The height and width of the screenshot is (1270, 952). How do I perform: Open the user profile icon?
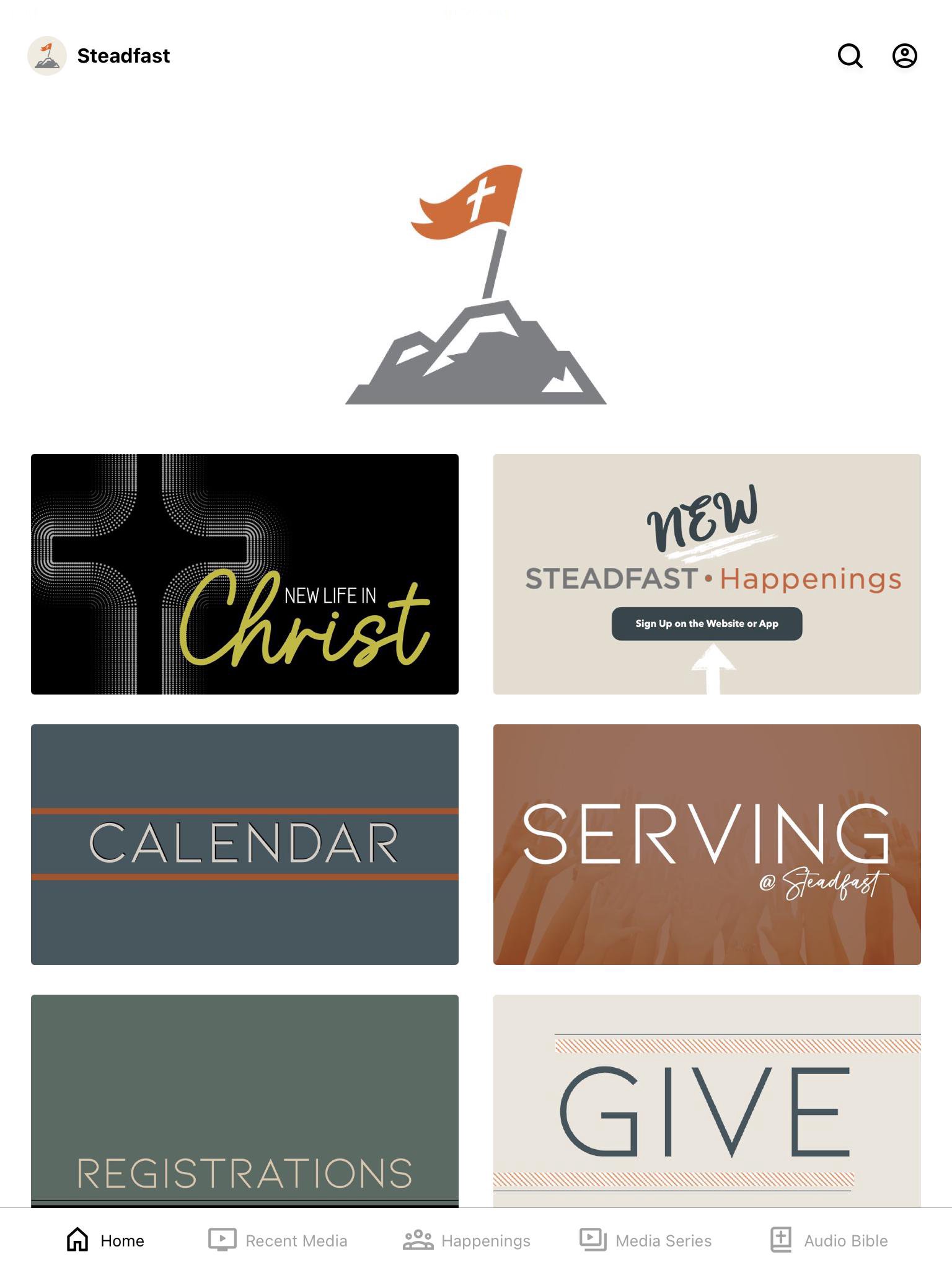point(904,56)
